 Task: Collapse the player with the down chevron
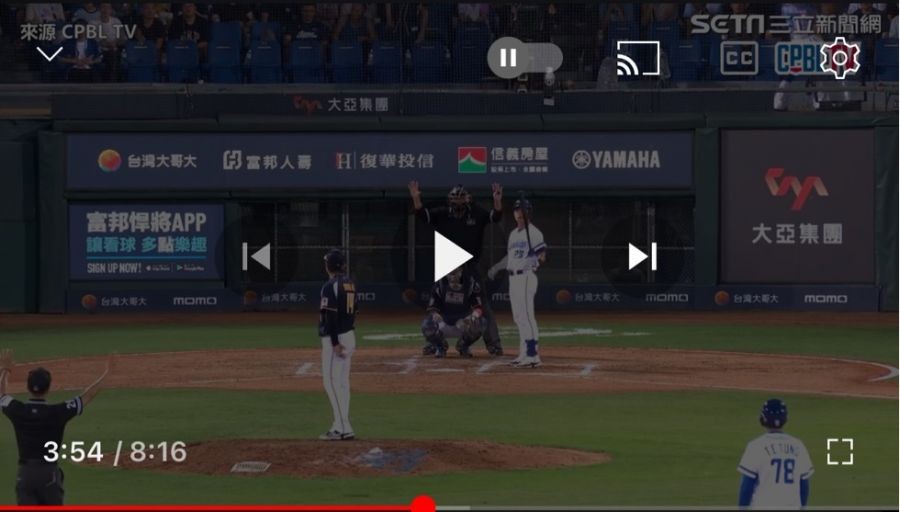pos(50,55)
